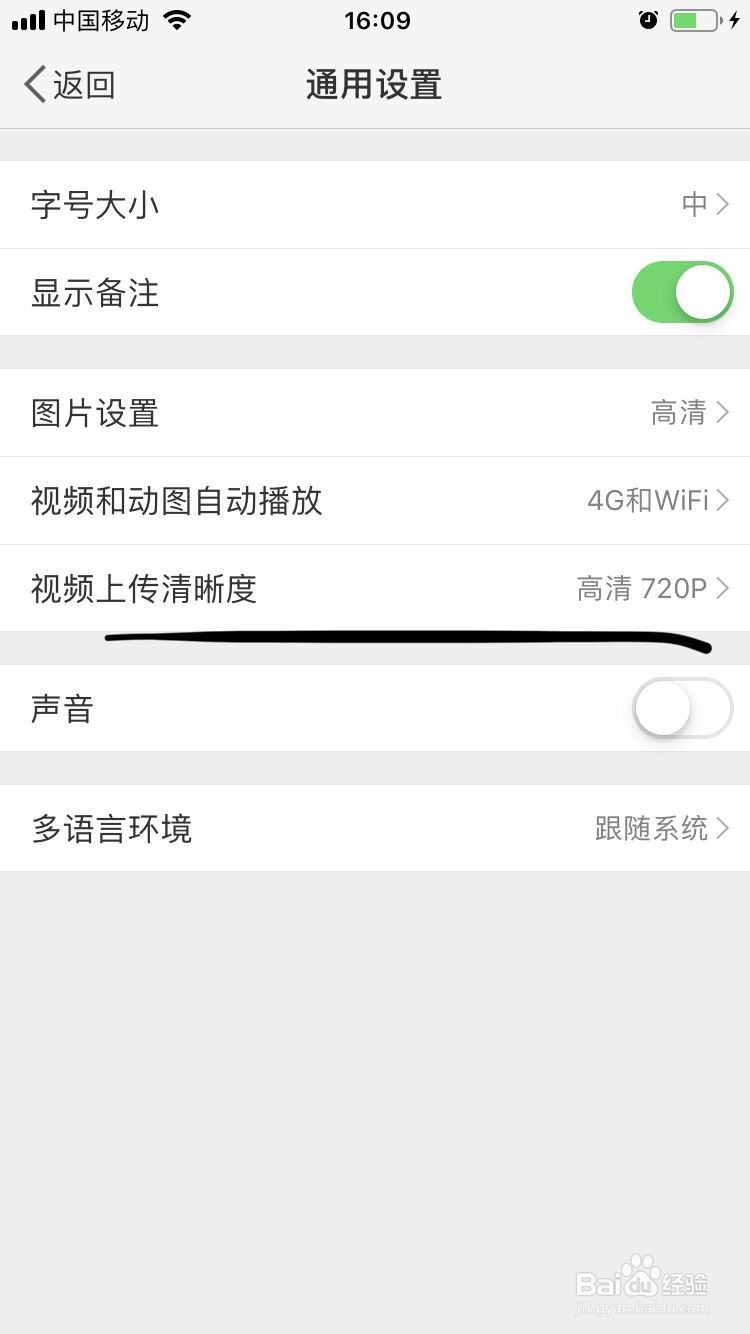
Task: Open 视频和动图自动播放 choices
Action: (x=375, y=501)
